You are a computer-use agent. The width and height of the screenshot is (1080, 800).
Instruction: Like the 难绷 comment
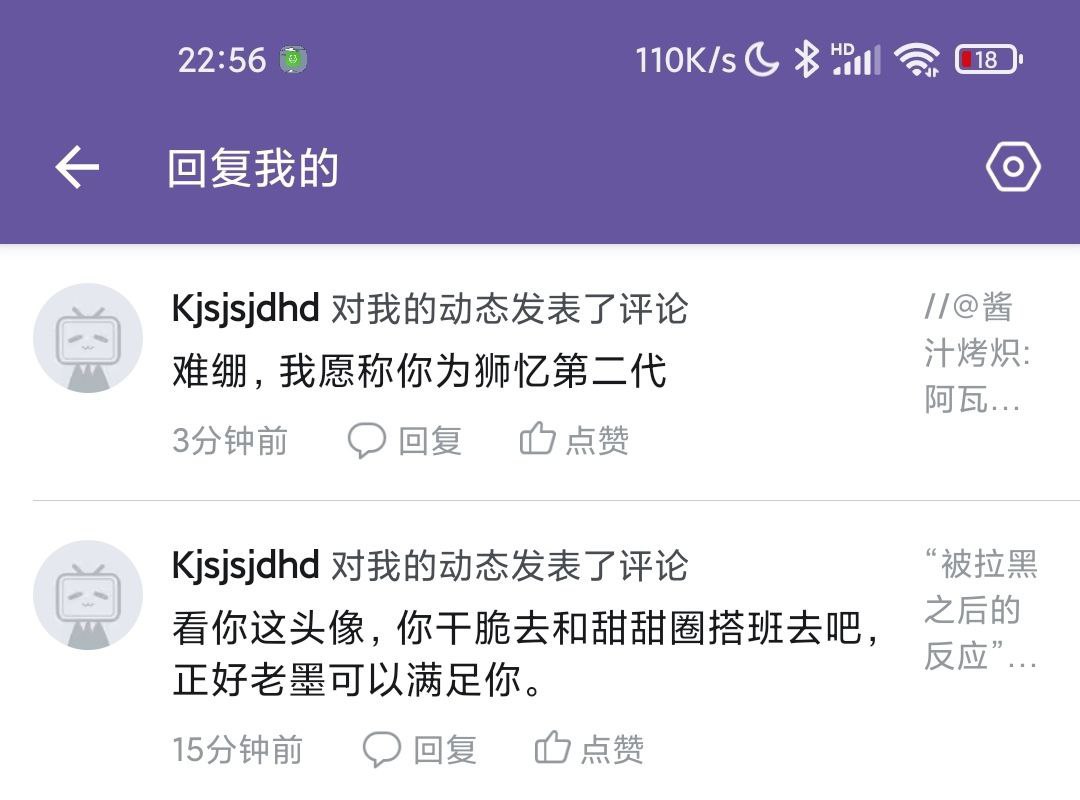[575, 440]
